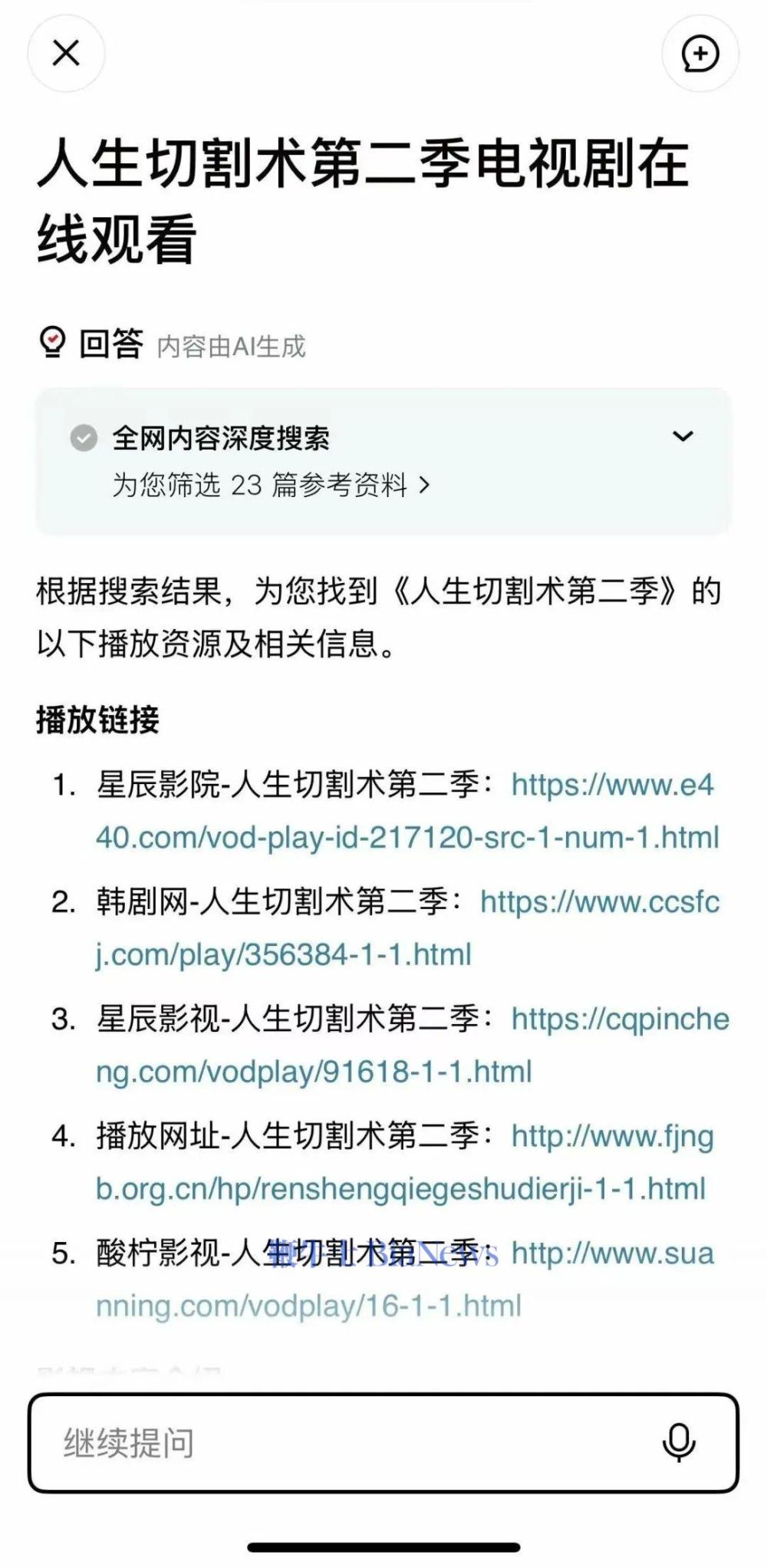Open the 星辰影院 e440.com link

coord(407,837)
